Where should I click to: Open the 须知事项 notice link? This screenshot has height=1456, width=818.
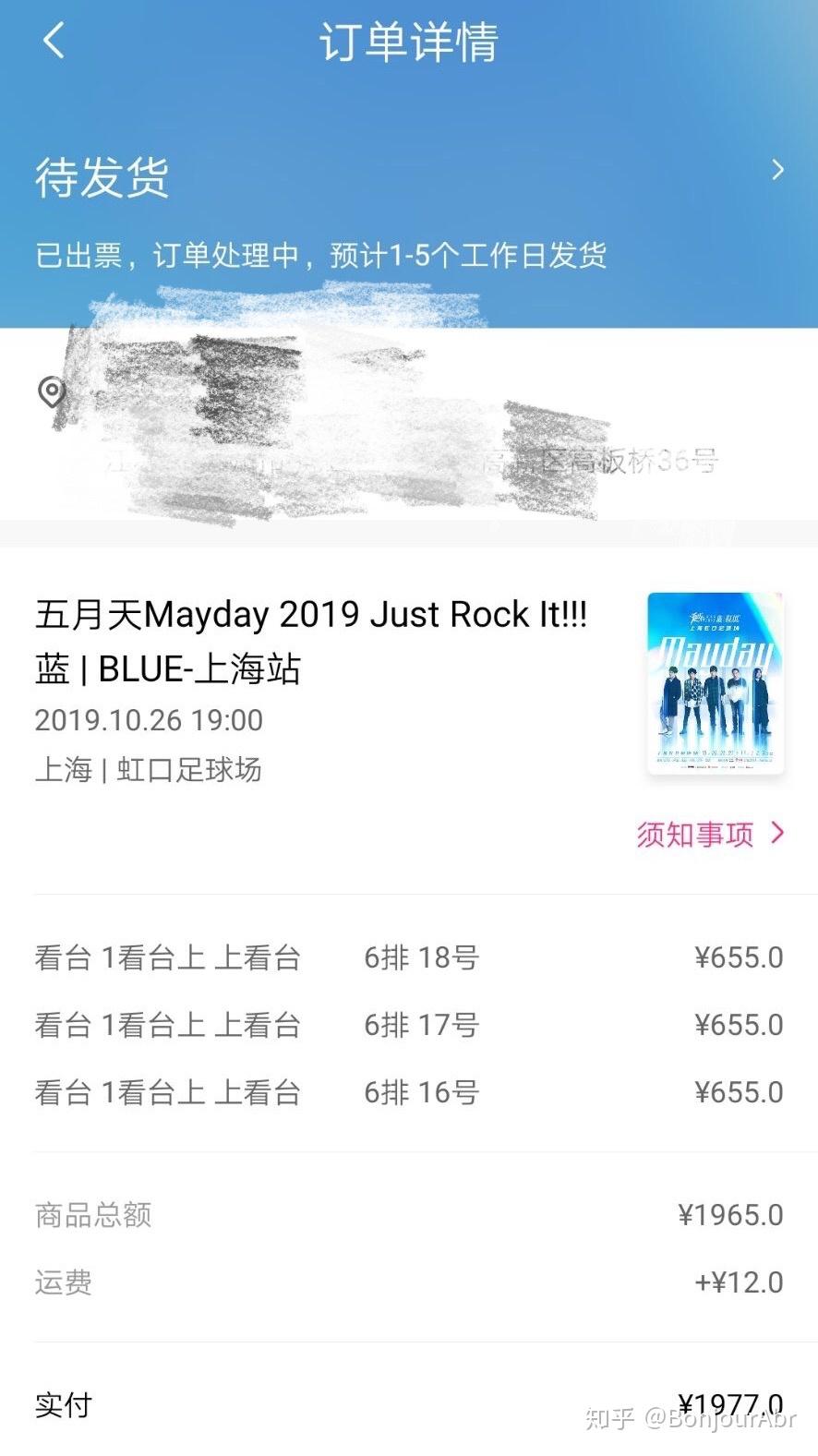(709, 834)
